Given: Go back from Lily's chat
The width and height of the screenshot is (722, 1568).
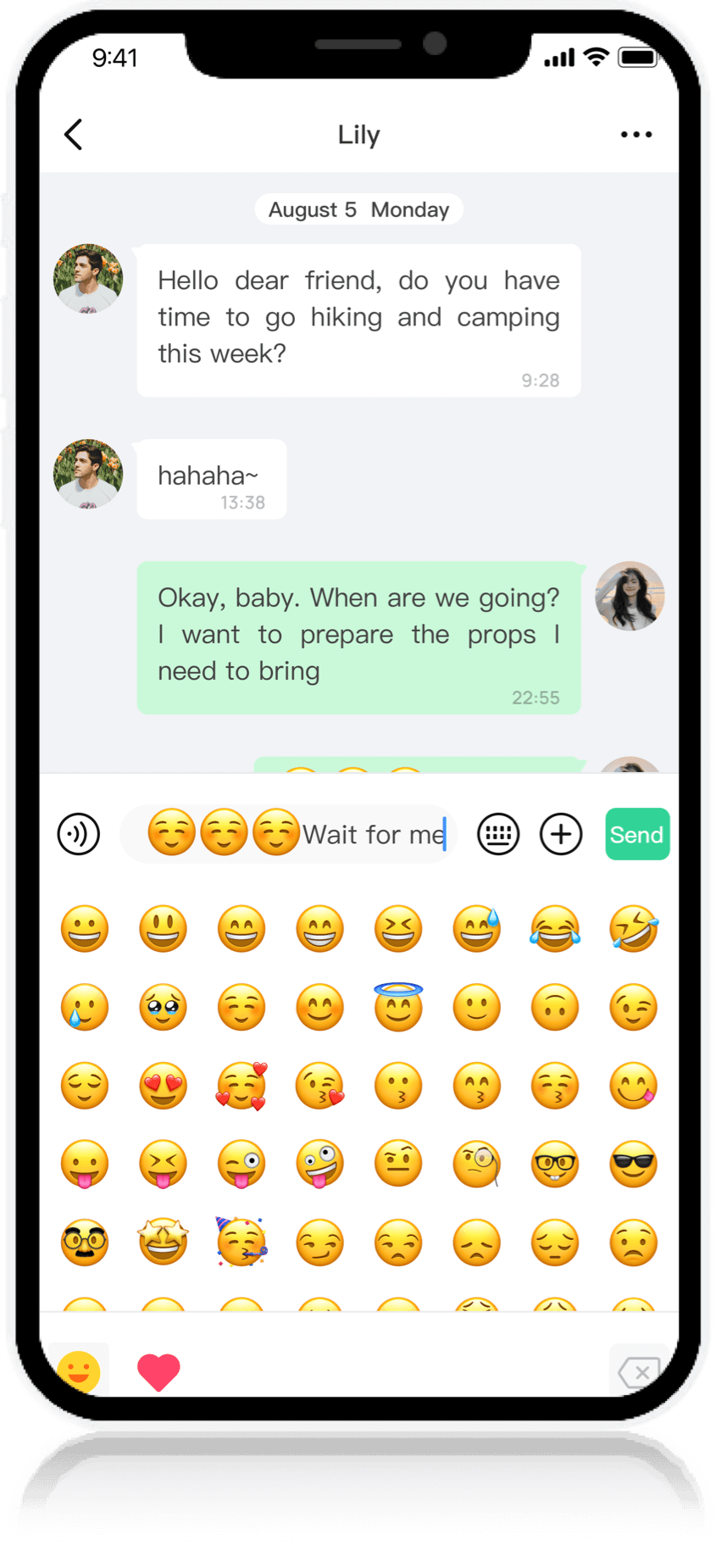Looking at the screenshot, I should click(74, 134).
